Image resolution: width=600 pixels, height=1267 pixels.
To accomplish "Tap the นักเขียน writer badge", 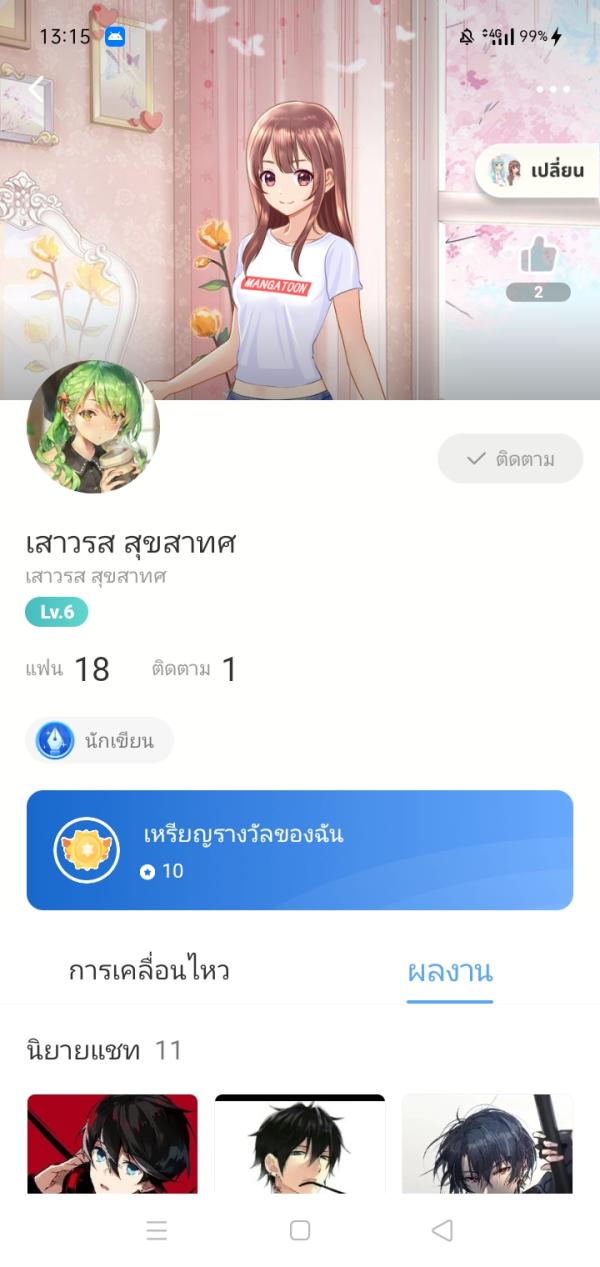I will click(x=99, y=741).
